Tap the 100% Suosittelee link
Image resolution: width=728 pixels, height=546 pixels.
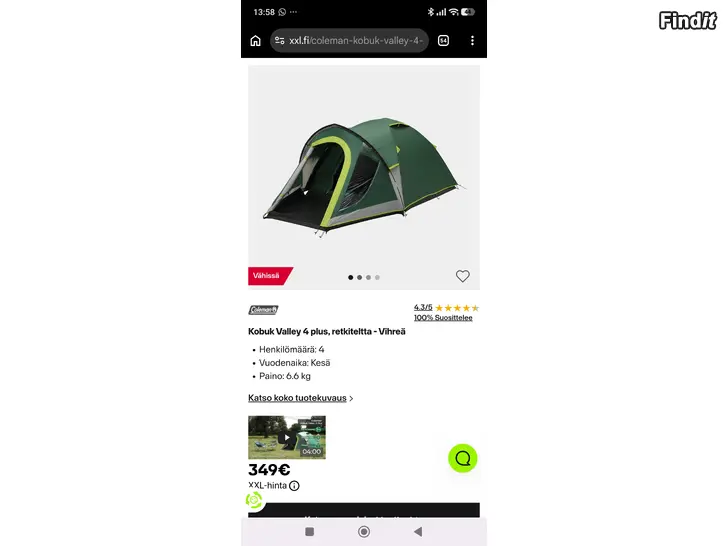click(443, 318)
